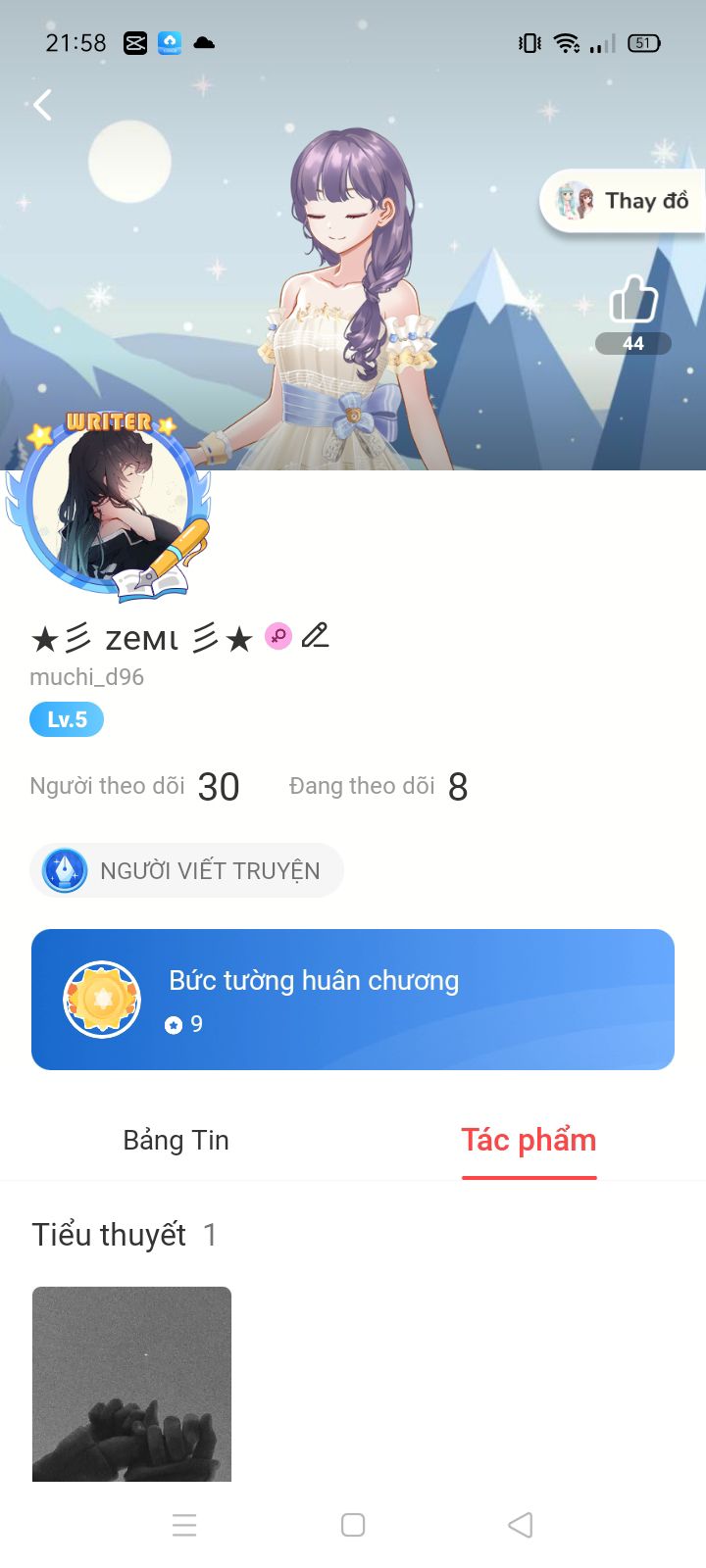Select the Tác phẩm tab
This screenshot has height=1568, width=706.
(x=529, y=1140)
